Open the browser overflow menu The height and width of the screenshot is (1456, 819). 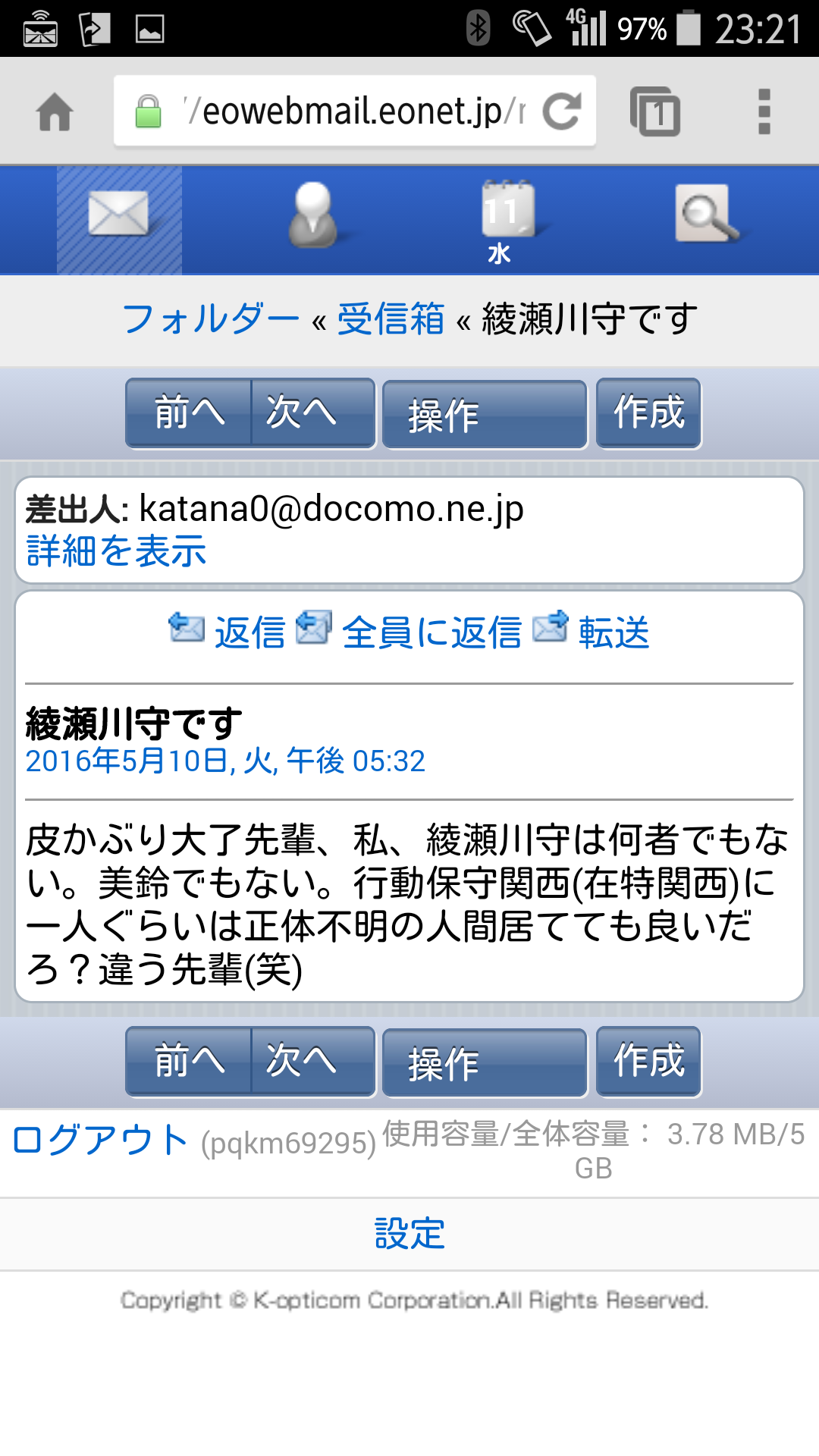(764, 112)
